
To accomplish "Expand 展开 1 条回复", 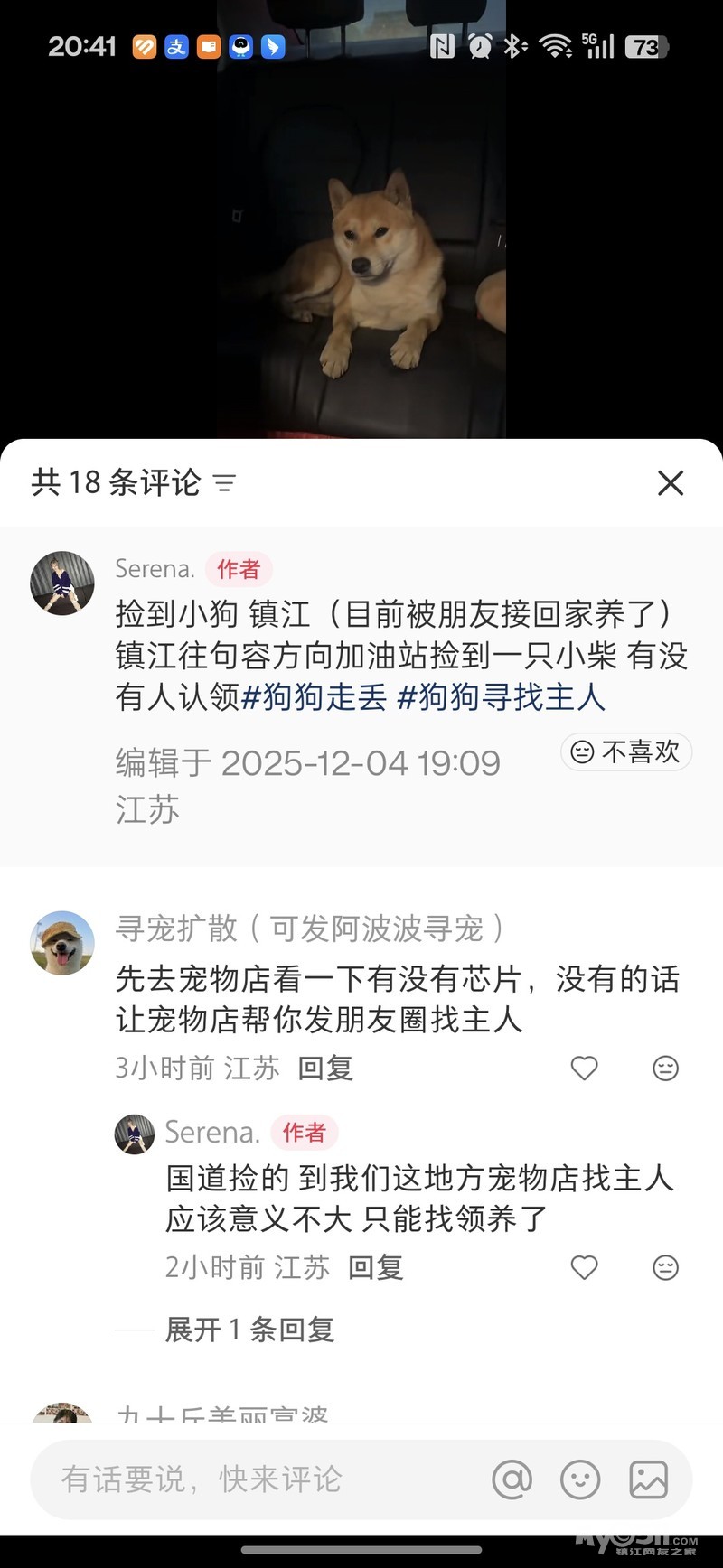I will pos(249,1330).
